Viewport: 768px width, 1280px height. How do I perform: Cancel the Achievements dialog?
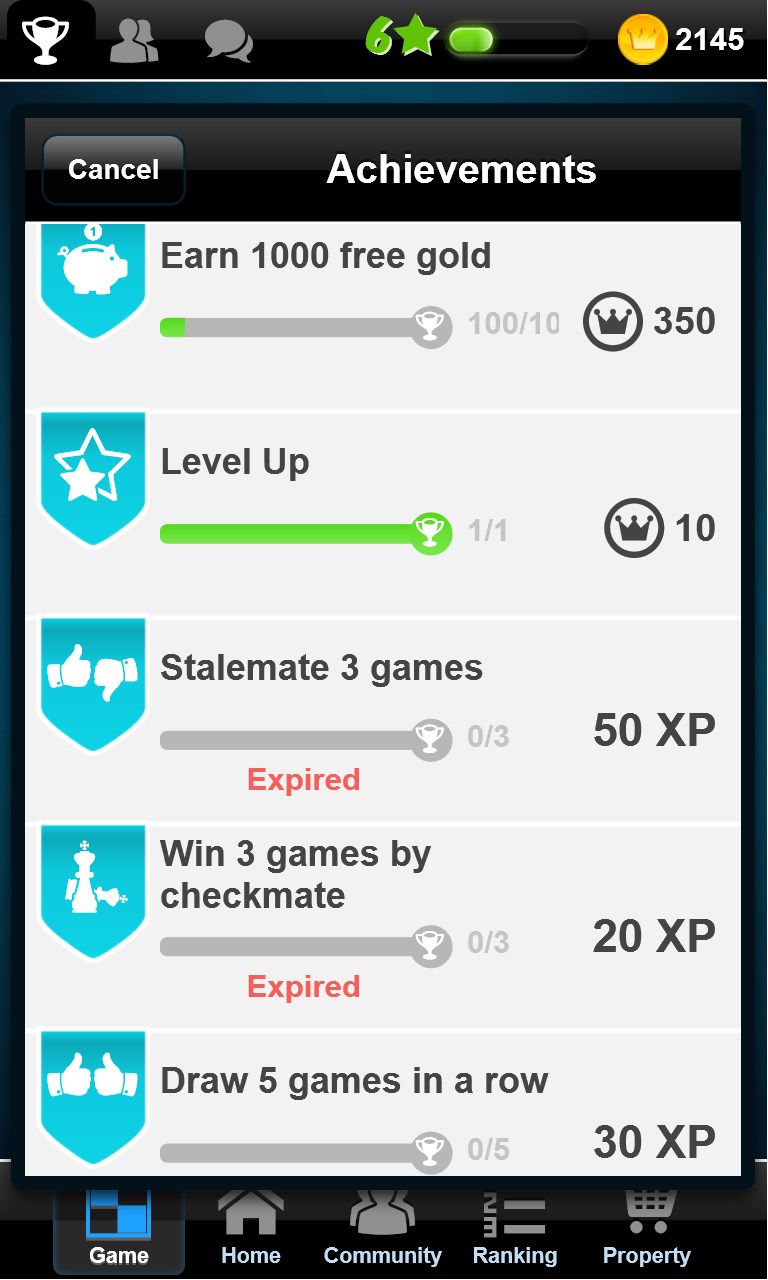114,170
